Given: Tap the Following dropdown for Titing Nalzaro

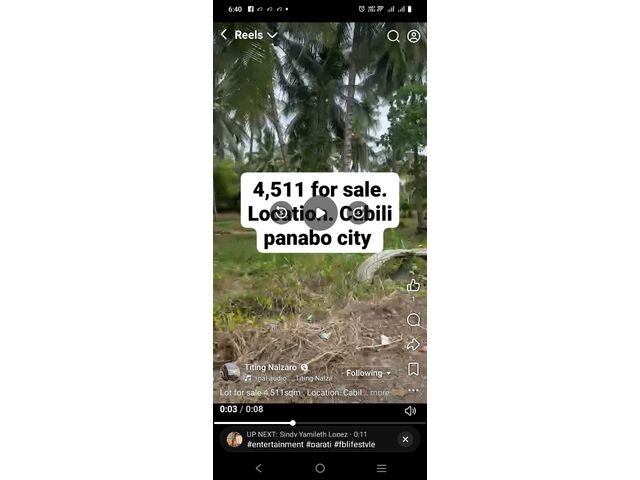Looking at the screenshot, I should click(x=368, y=373).
